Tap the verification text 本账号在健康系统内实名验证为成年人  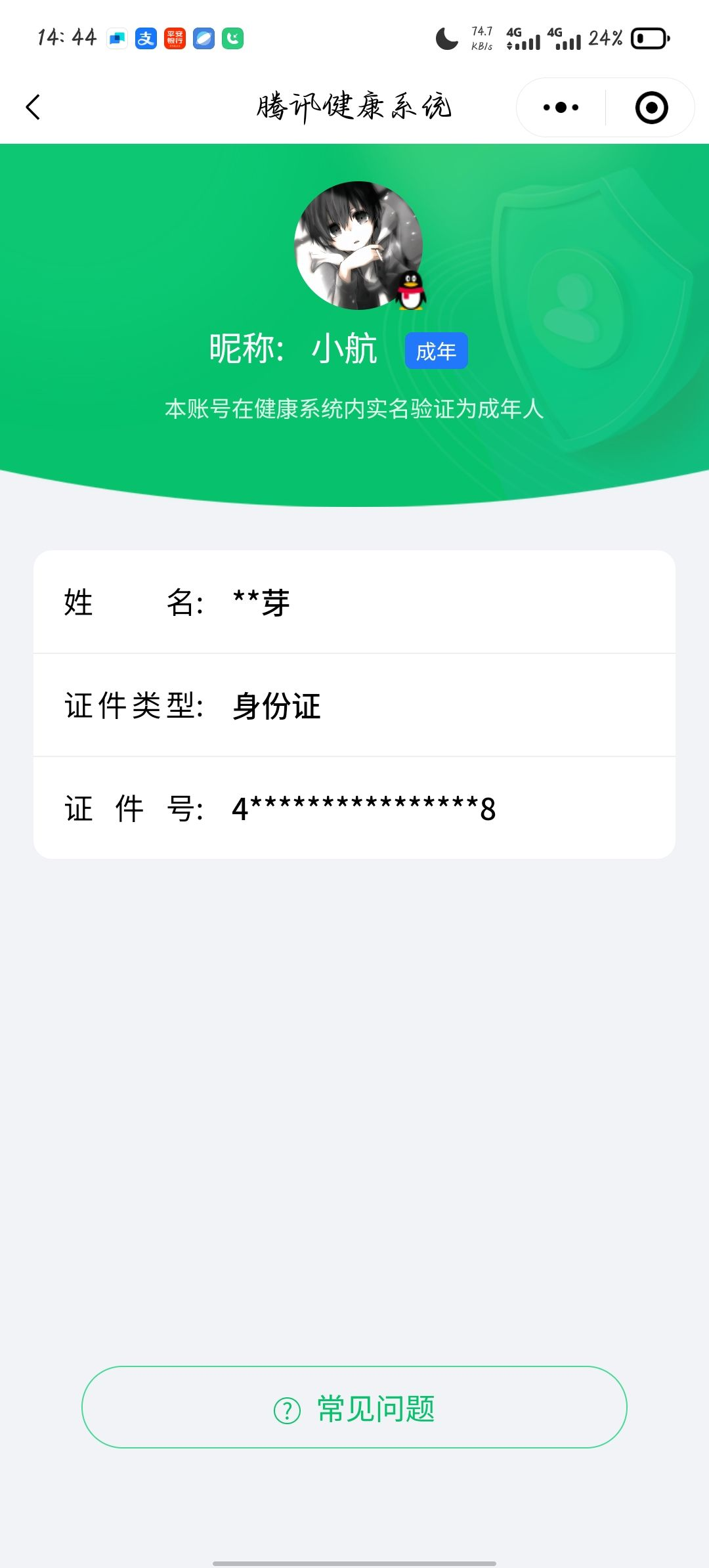[x=354, y=410]
